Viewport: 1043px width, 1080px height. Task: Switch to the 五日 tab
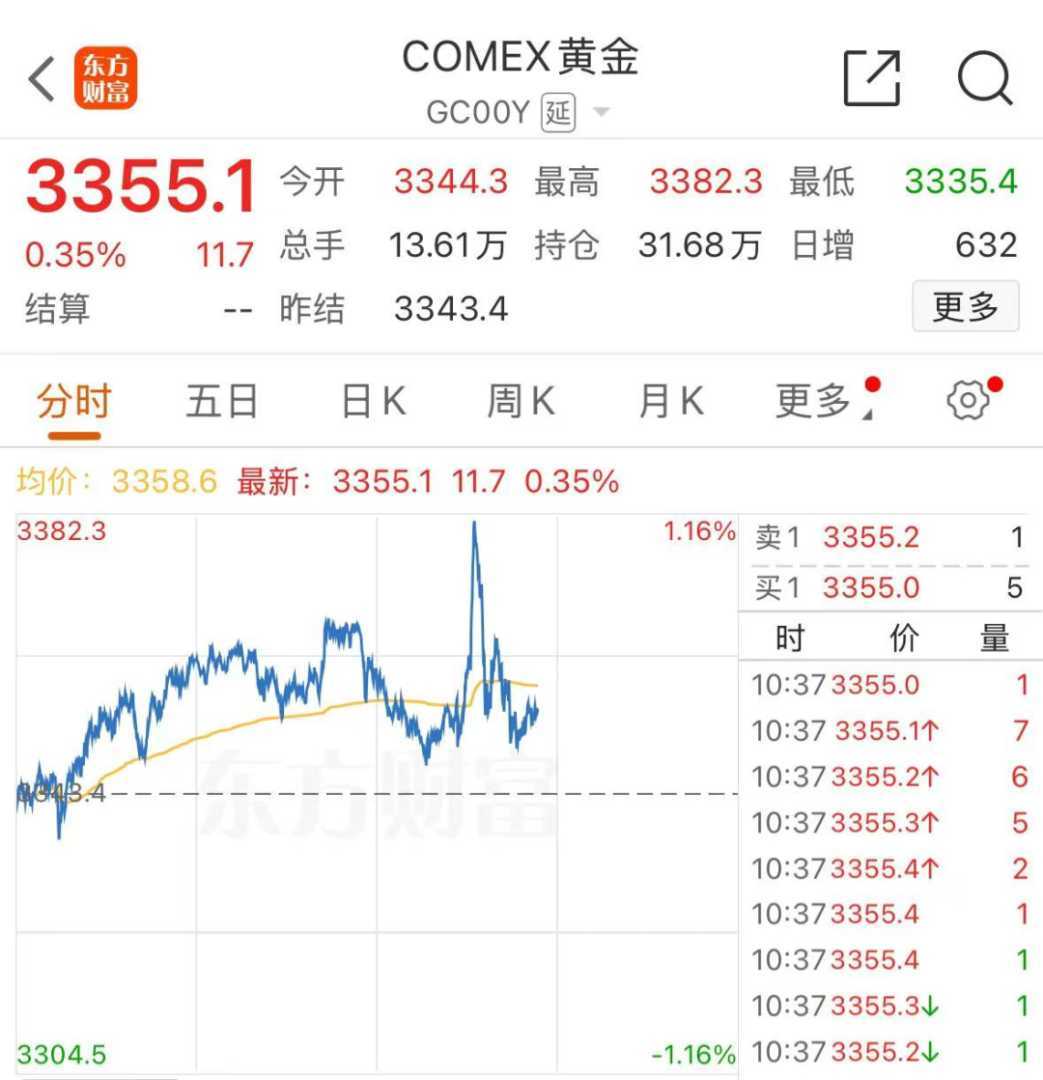222,402
